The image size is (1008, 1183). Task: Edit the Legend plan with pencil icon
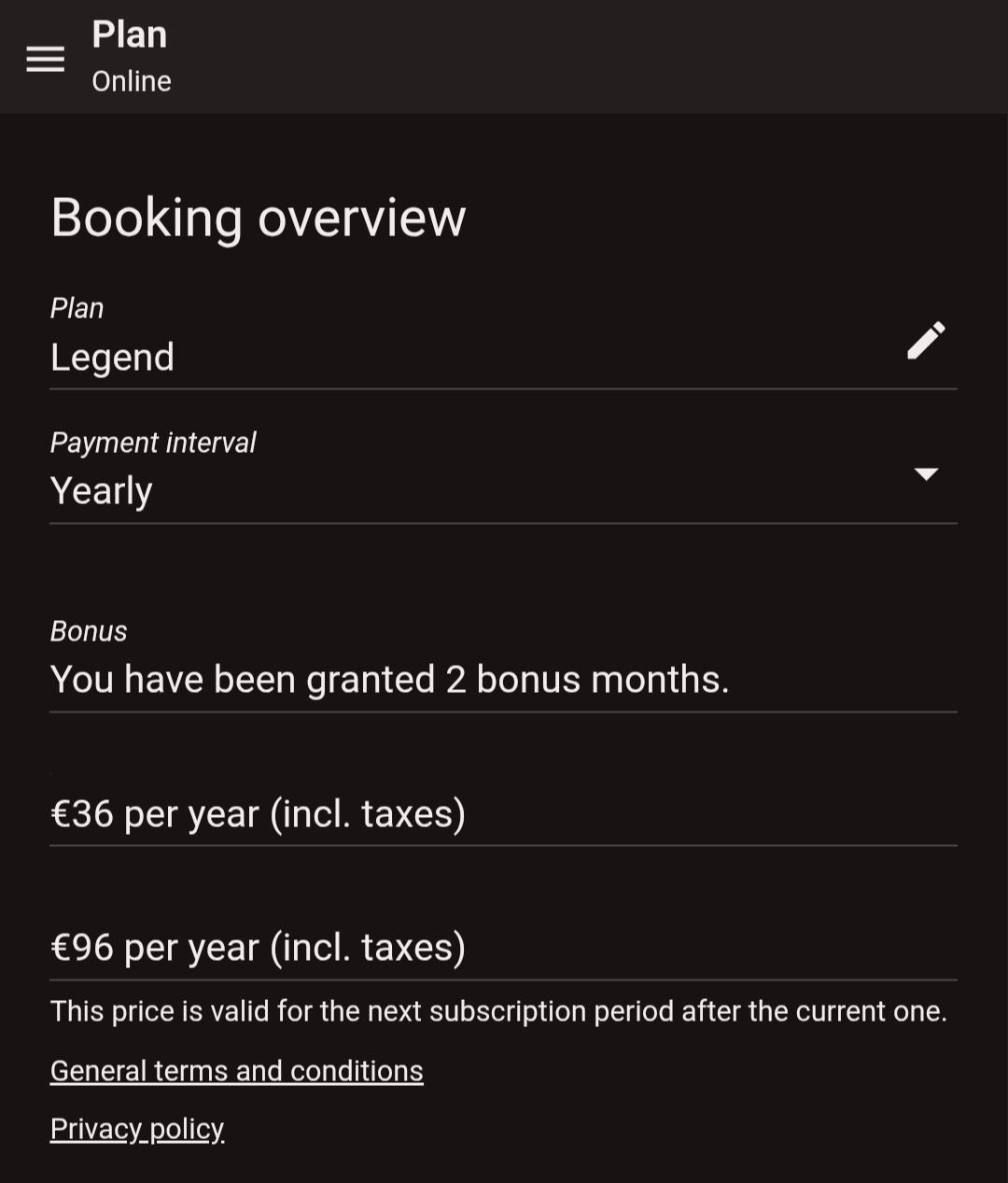pyautogui.click(x=926, y=341)
